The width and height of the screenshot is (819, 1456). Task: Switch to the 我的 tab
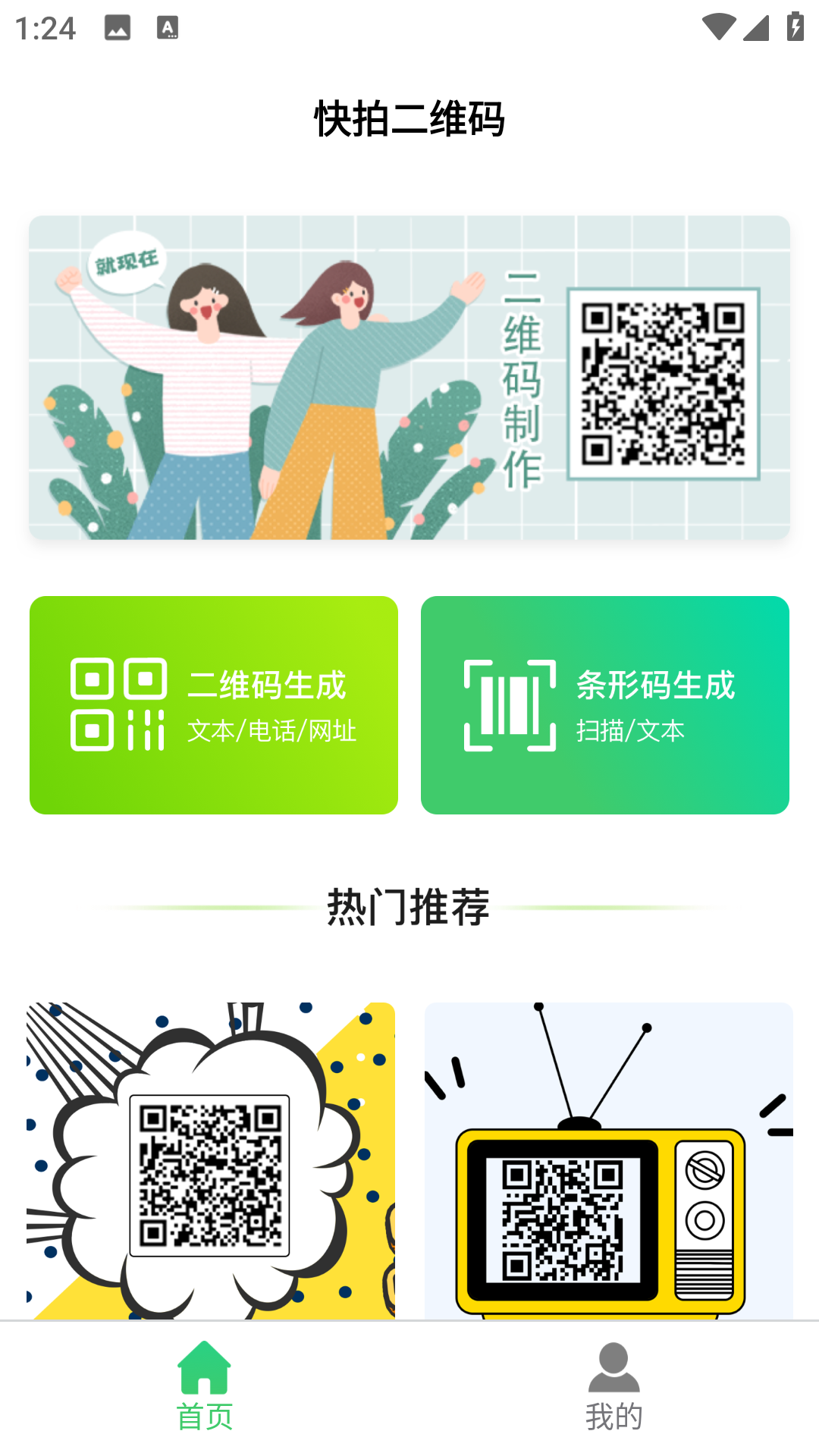(614, 1386)
